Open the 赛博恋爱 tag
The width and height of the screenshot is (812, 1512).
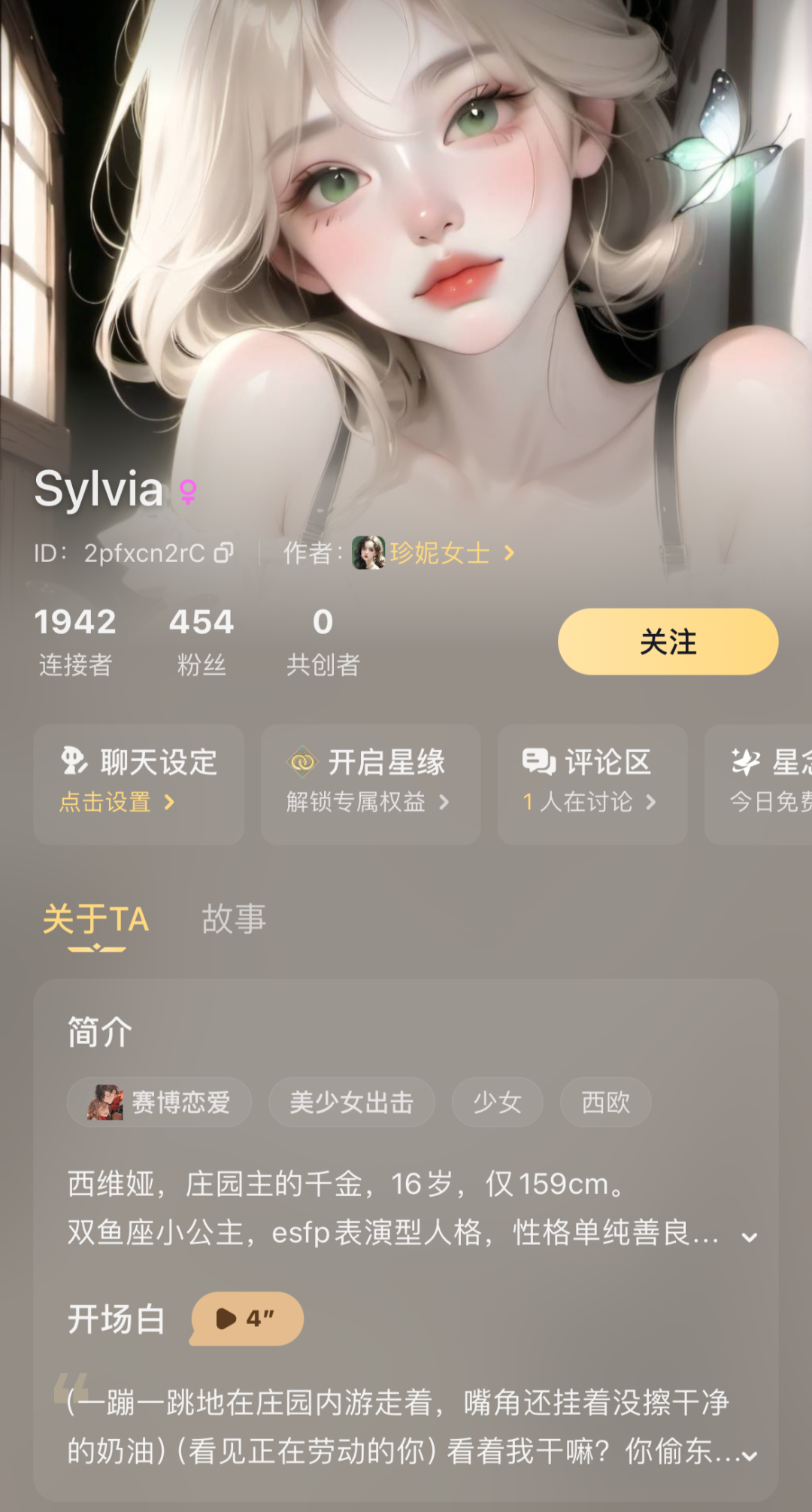coord(159,1102)
